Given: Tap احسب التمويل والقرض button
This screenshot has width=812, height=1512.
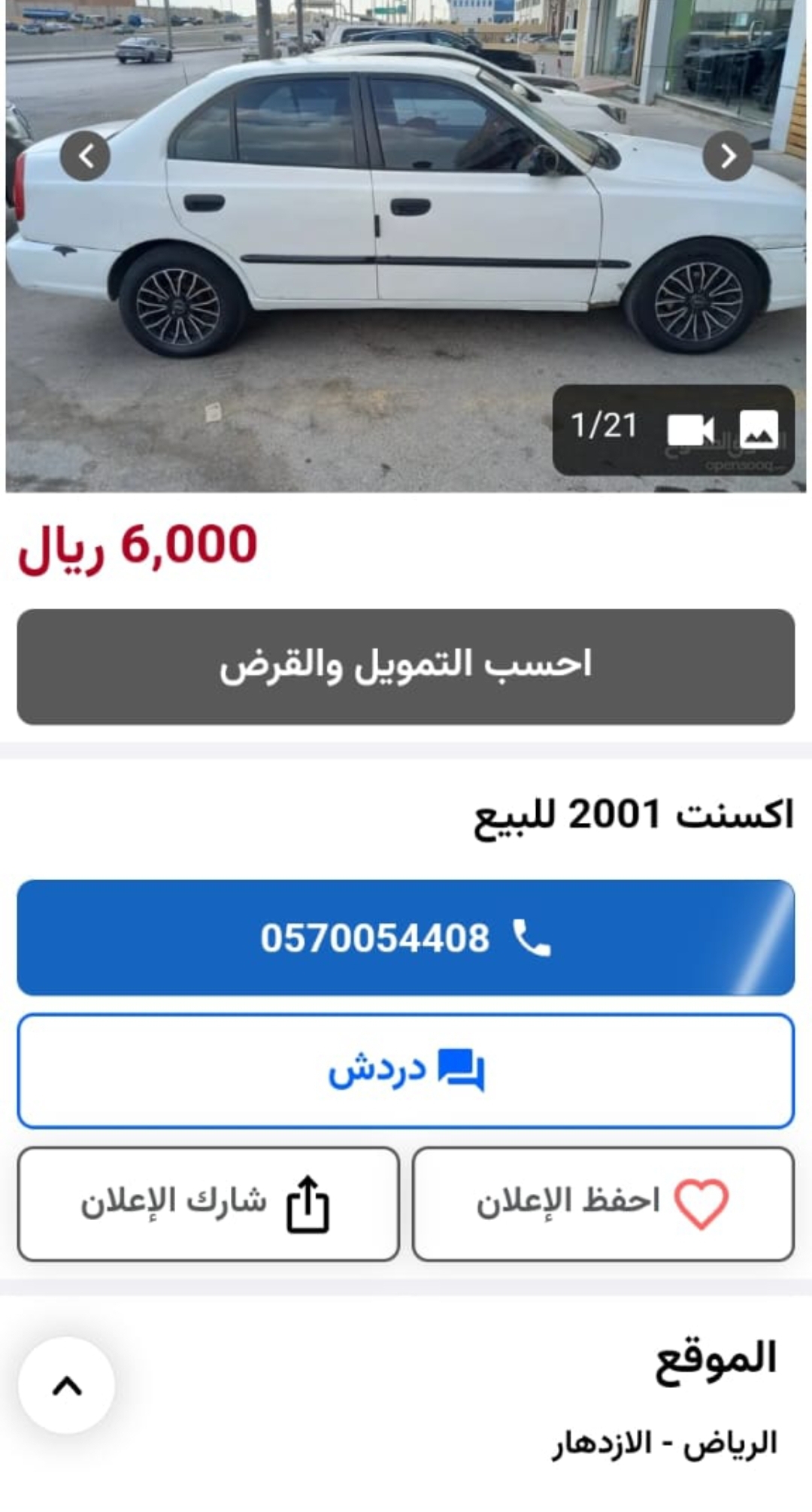Looking at the screenshot, I should 406,666.
